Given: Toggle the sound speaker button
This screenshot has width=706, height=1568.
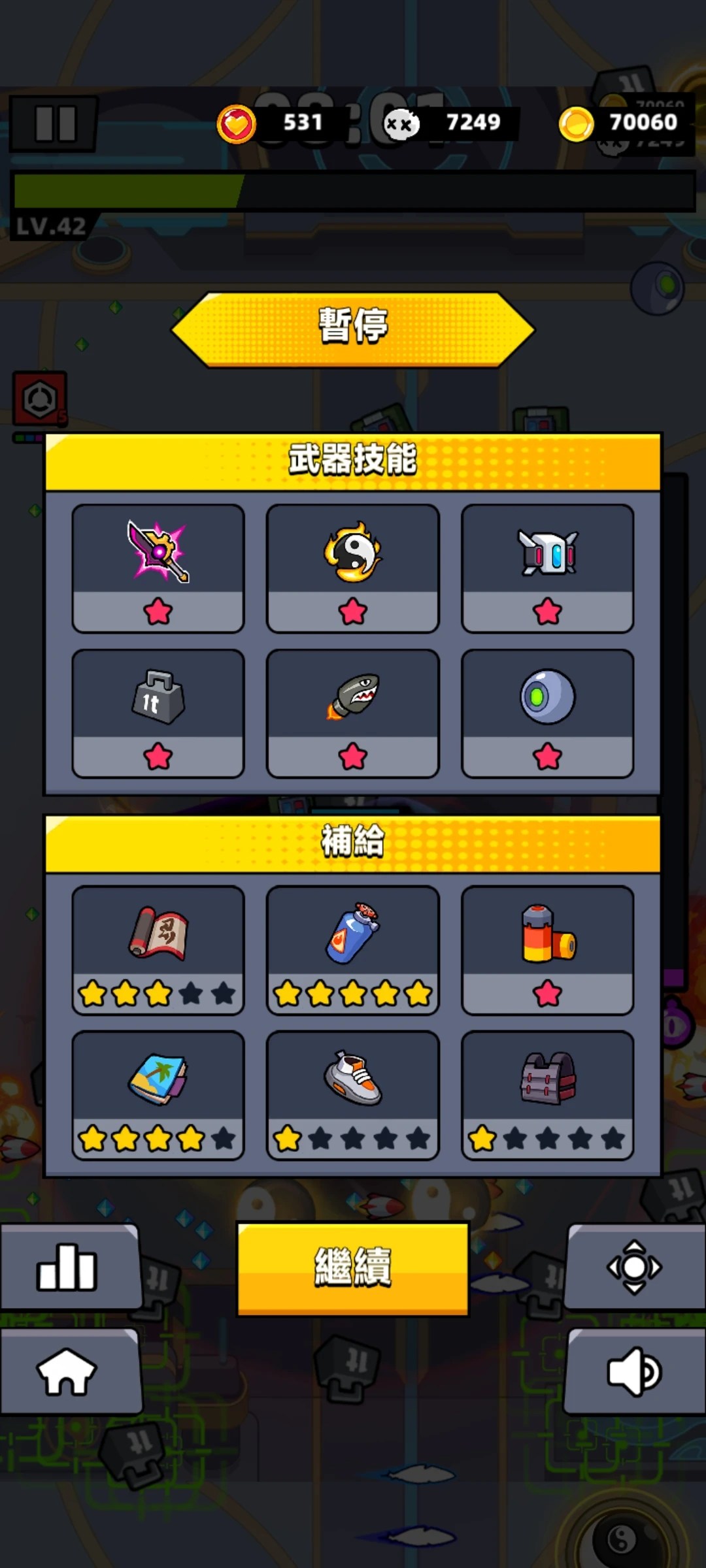Looking at the screenshot, I should pyautogui.click(x=635, y=1371).
